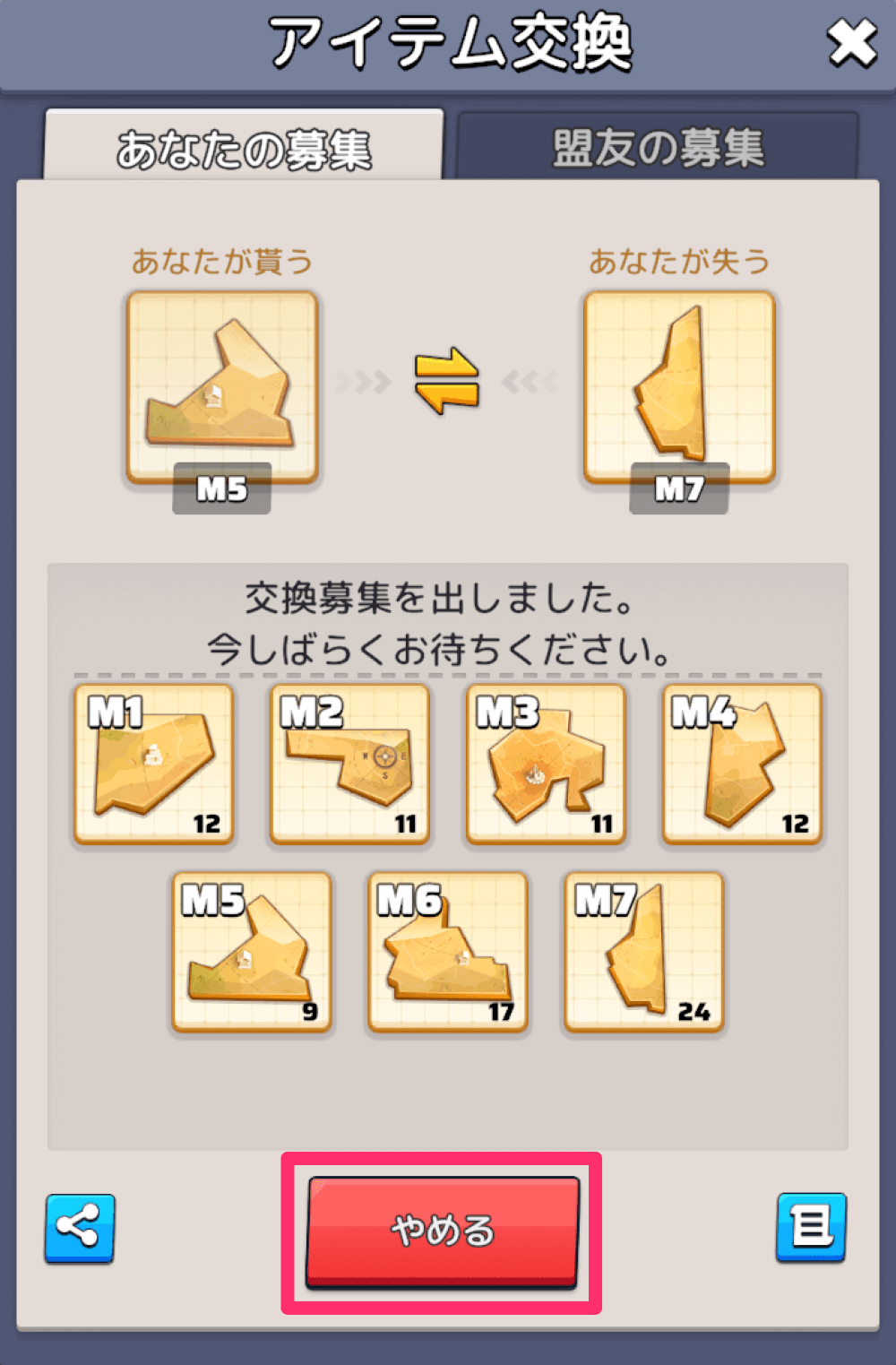
Task: Select the M1 map fragment
Action: point(153,763)
